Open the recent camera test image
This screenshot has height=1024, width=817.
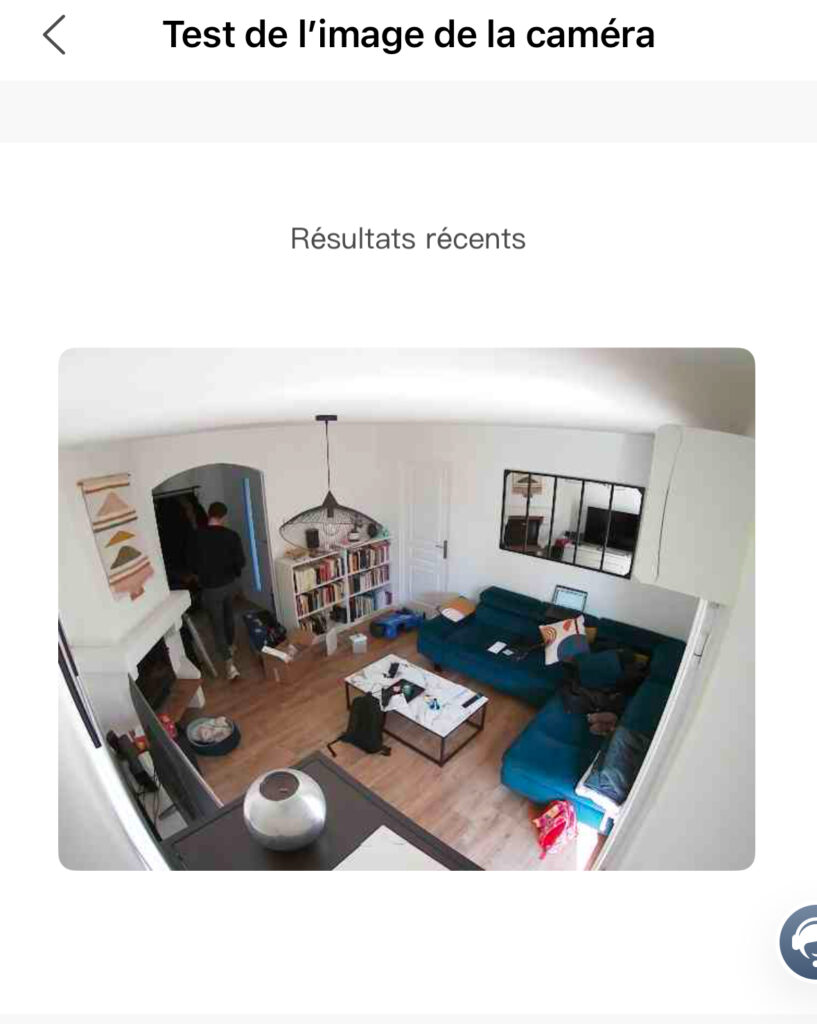[x=406, y=608]
